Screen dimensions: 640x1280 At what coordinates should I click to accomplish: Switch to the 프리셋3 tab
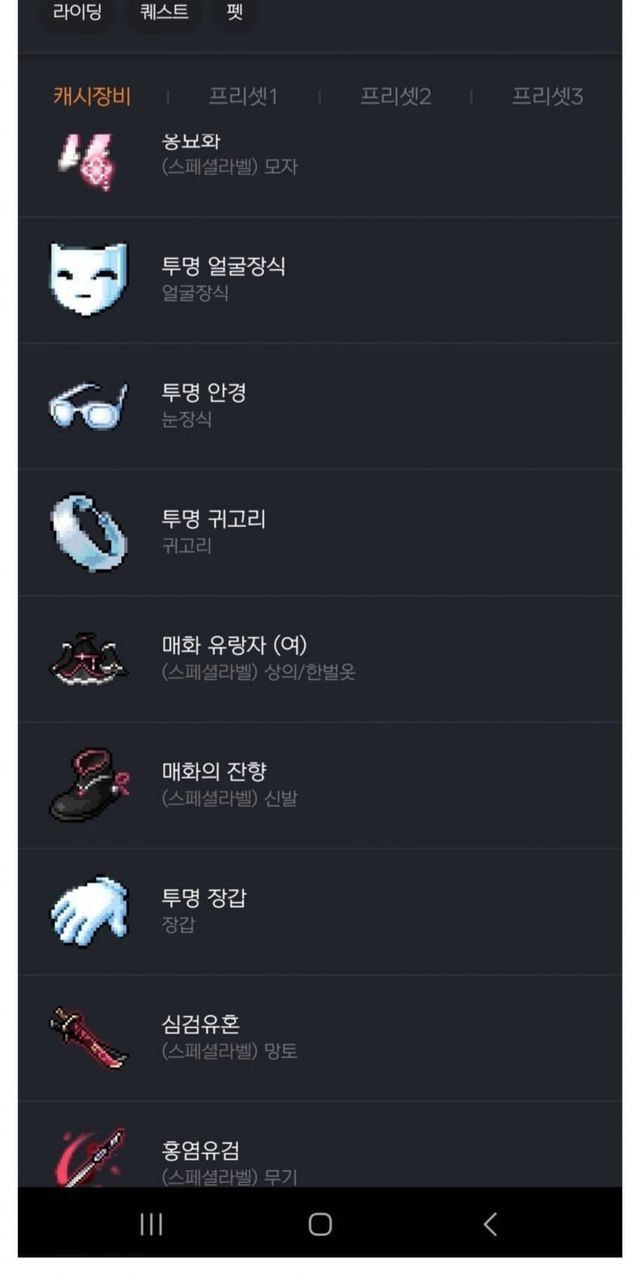pos(547,96)
